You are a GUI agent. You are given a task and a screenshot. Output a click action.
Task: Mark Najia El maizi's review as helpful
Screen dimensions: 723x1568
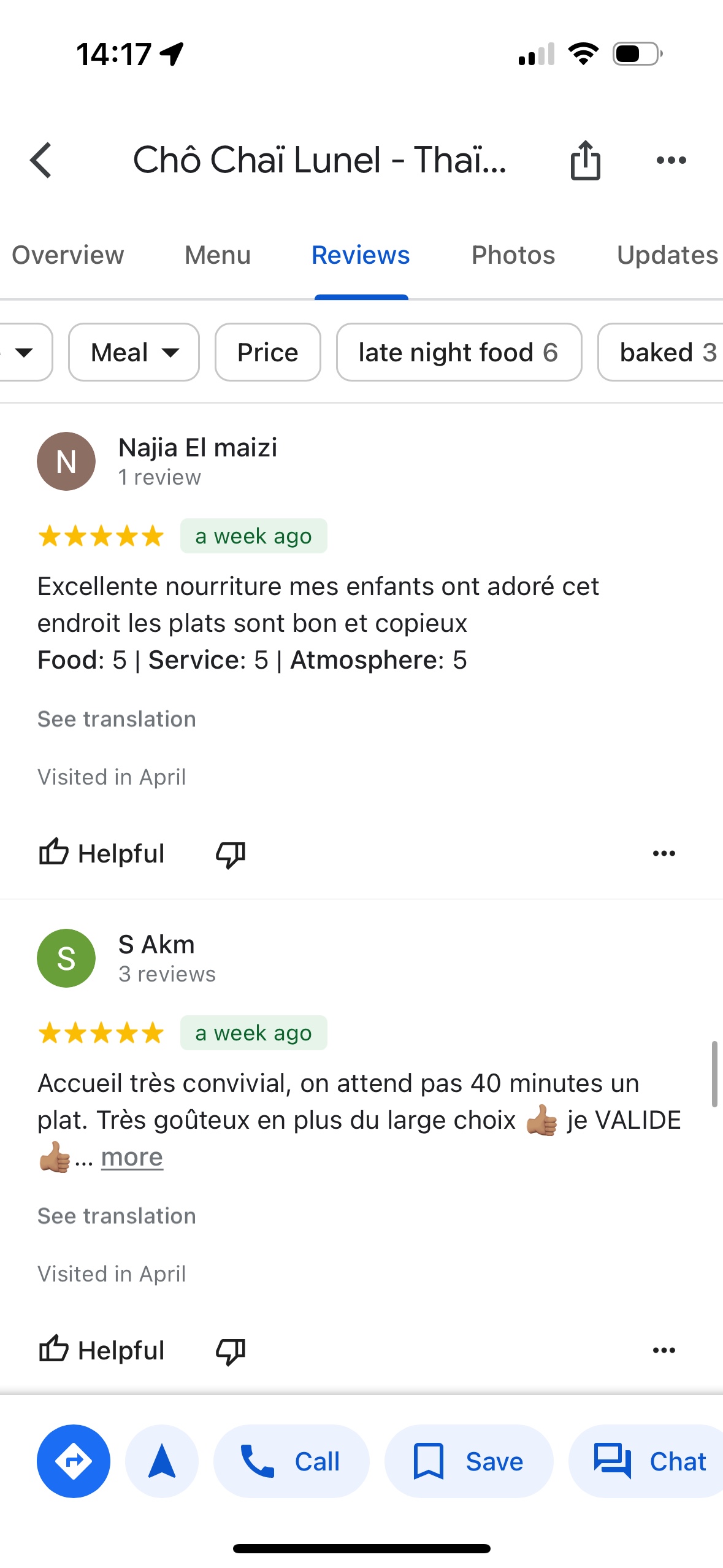point(102,853)
